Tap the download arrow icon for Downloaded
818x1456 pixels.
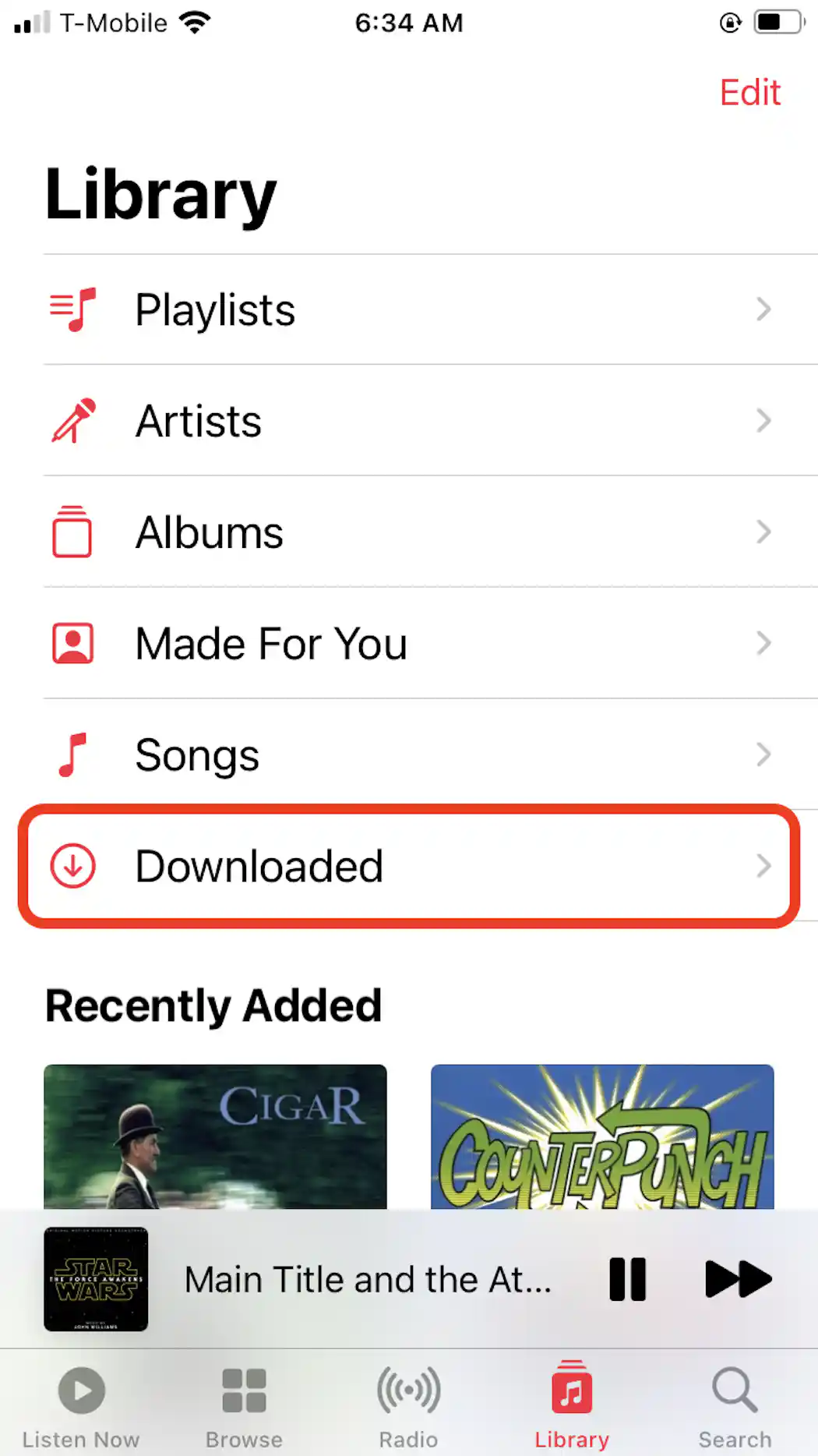71,865
